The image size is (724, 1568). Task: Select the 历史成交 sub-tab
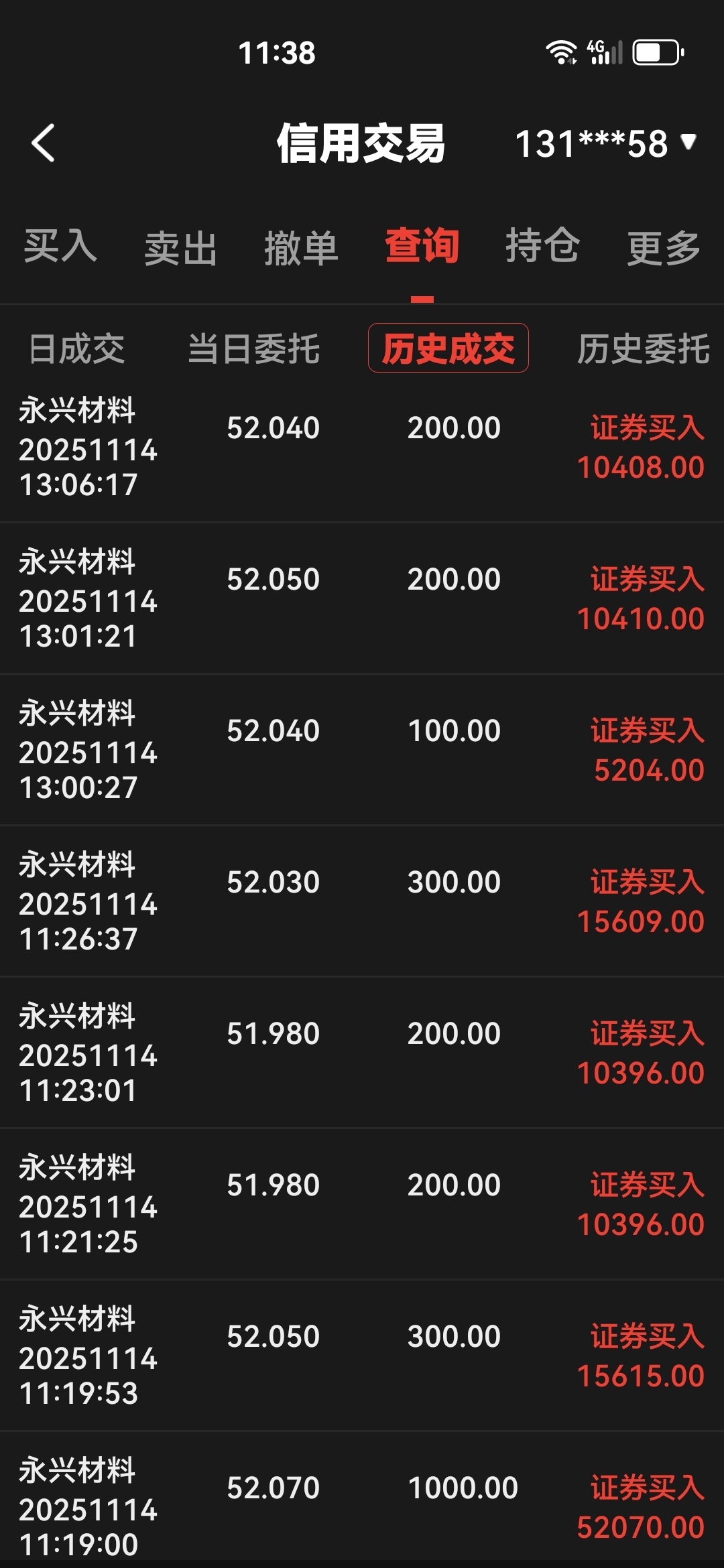click(448, 348)
